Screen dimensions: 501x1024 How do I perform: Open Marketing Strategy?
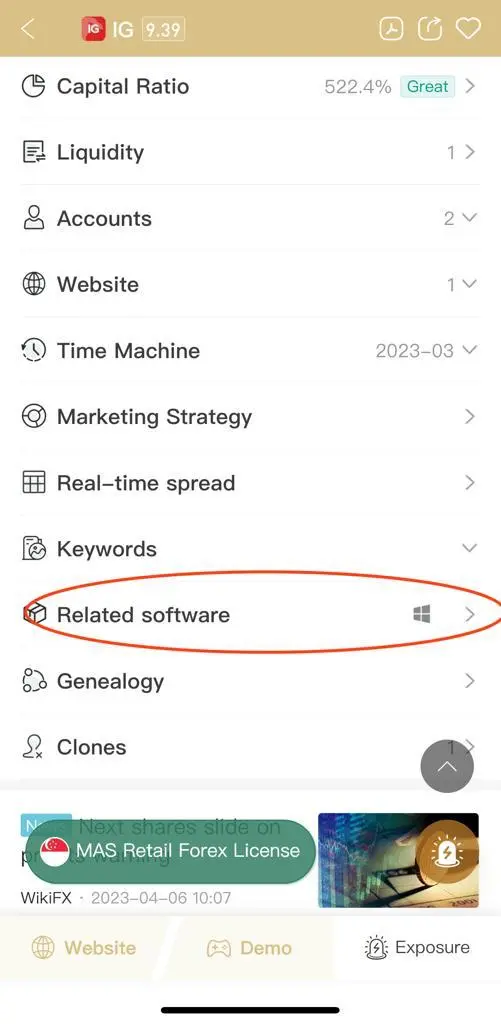point(250,417)
